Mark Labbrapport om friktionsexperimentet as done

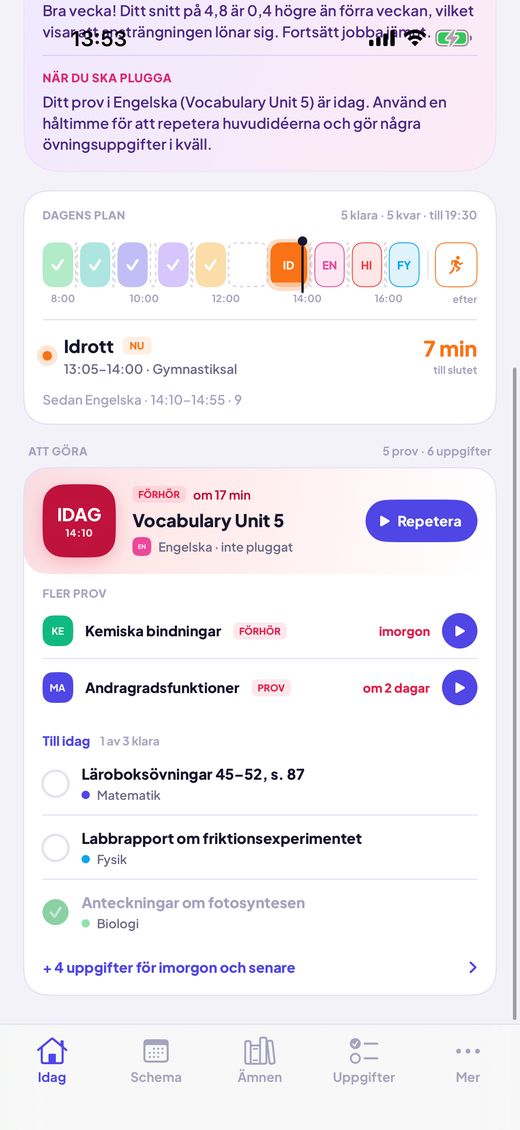(55, 848)
